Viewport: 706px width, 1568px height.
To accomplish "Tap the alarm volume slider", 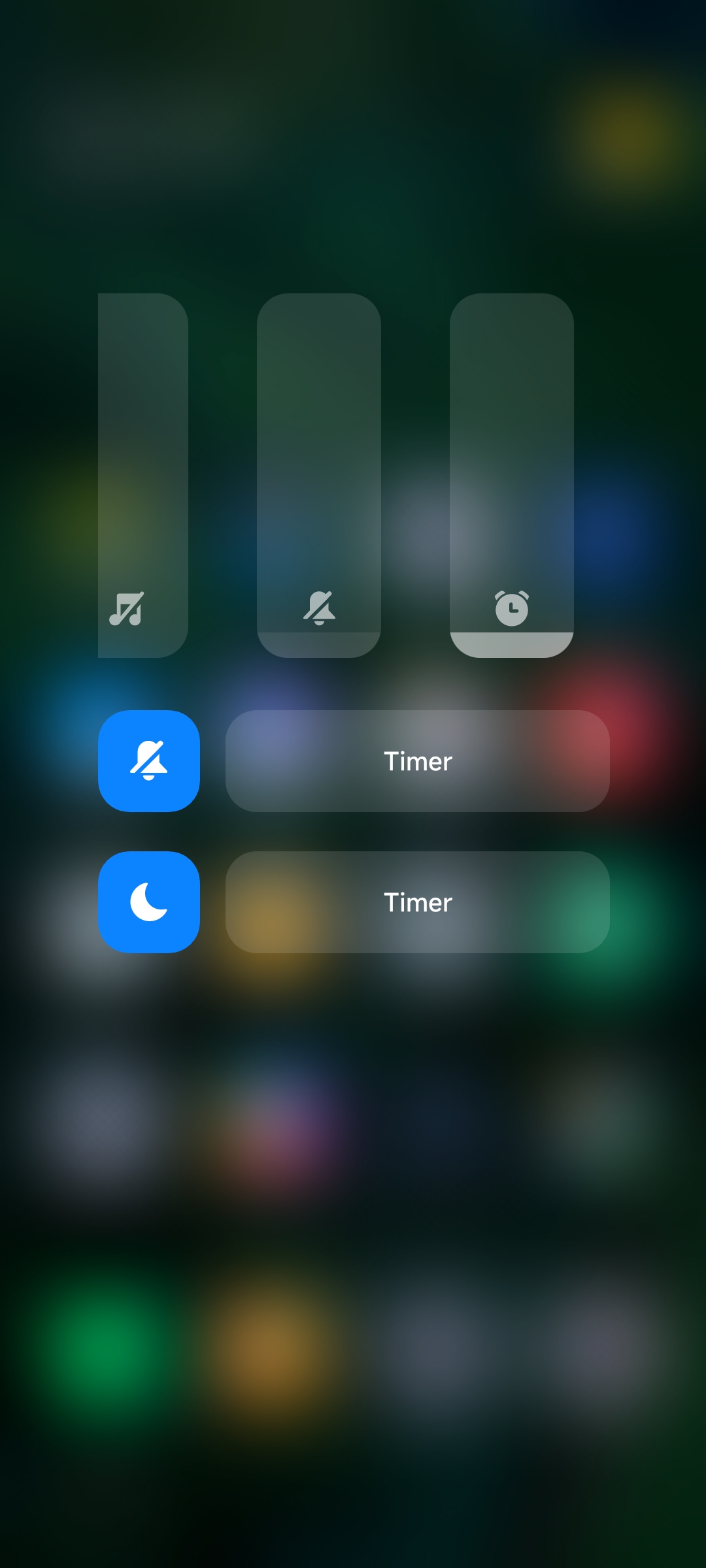I will click(512, 476).
